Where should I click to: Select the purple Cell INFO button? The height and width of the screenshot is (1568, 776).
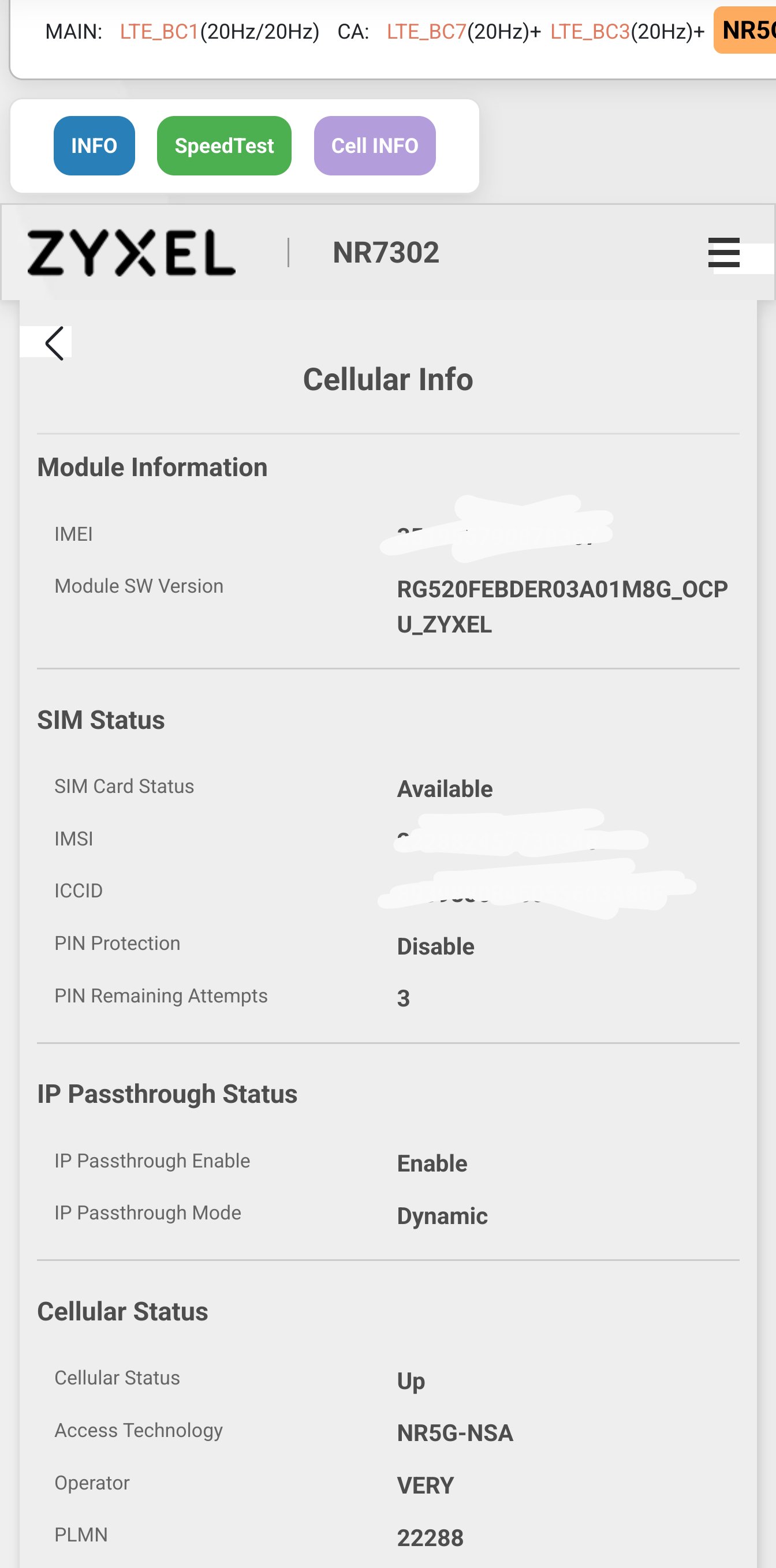pos(374,145)
